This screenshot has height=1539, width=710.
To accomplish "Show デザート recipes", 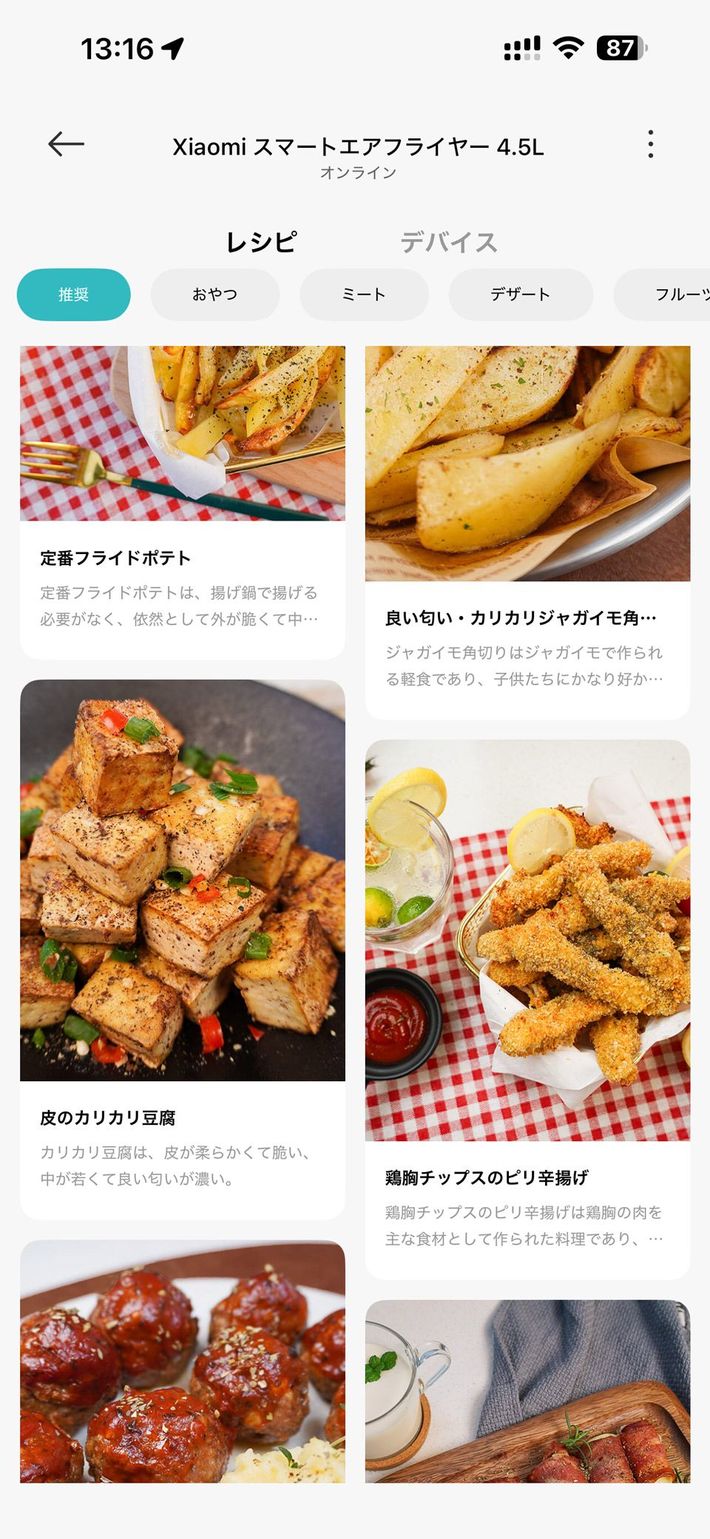I will (520, 295).
